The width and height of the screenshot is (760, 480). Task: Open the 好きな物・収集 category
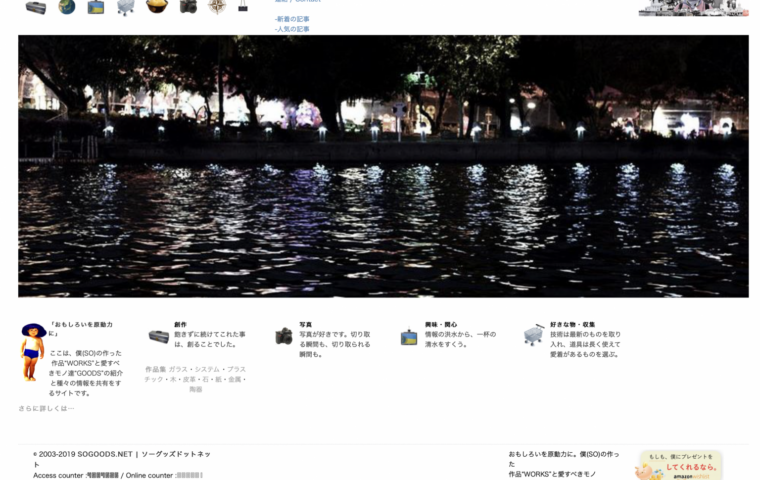point(572,324)
